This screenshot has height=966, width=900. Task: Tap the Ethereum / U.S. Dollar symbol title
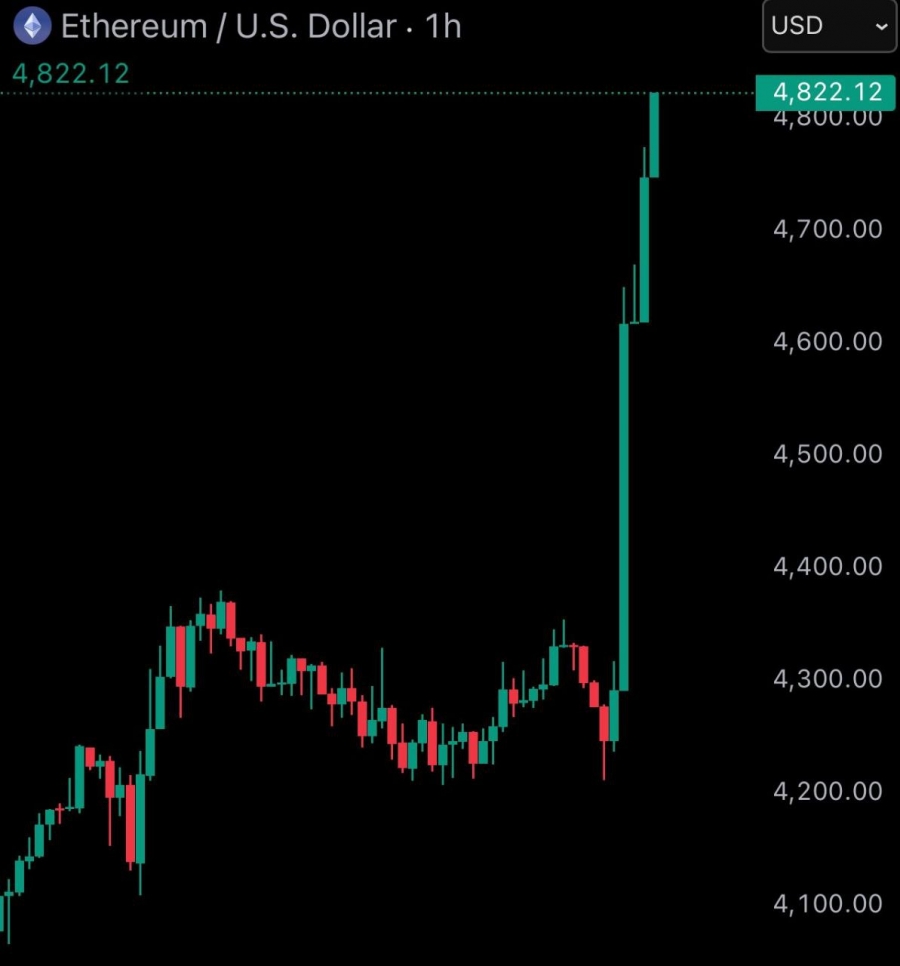[228, 26]
